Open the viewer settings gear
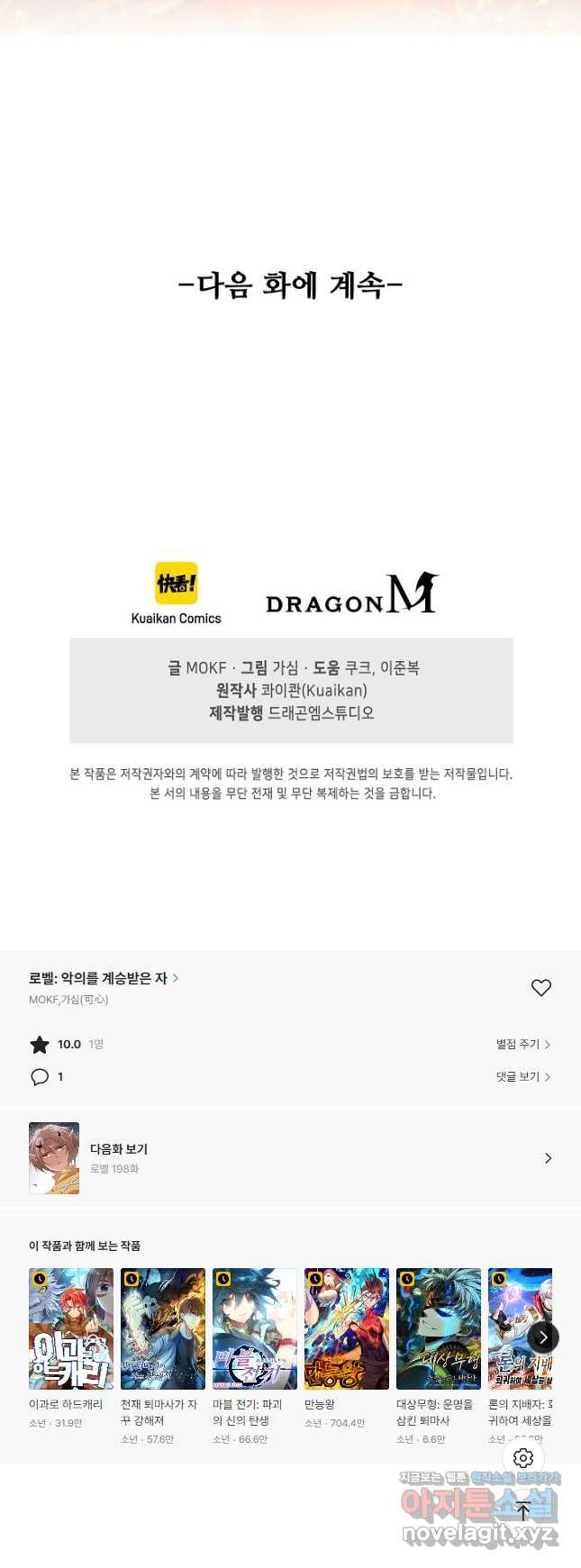This screenshot has width=581, height=1568. click(x=523, y=1458)
